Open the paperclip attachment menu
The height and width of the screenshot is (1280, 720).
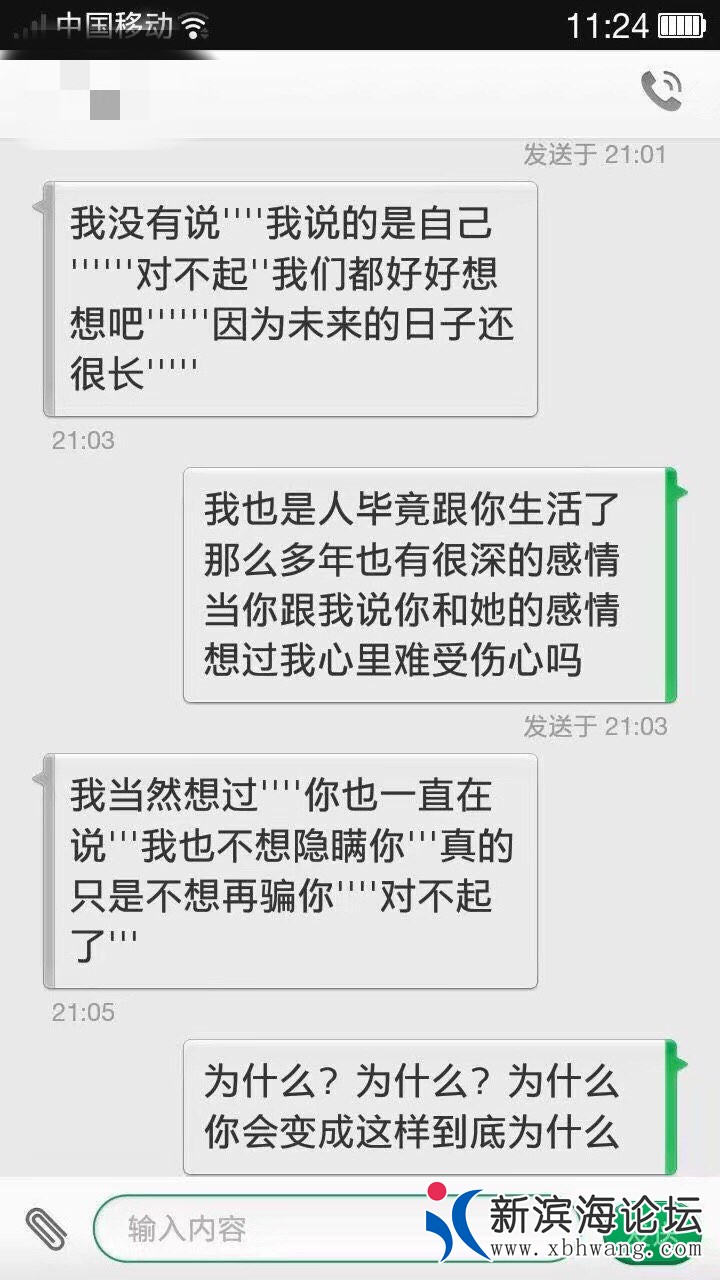tap(46, 1227)
